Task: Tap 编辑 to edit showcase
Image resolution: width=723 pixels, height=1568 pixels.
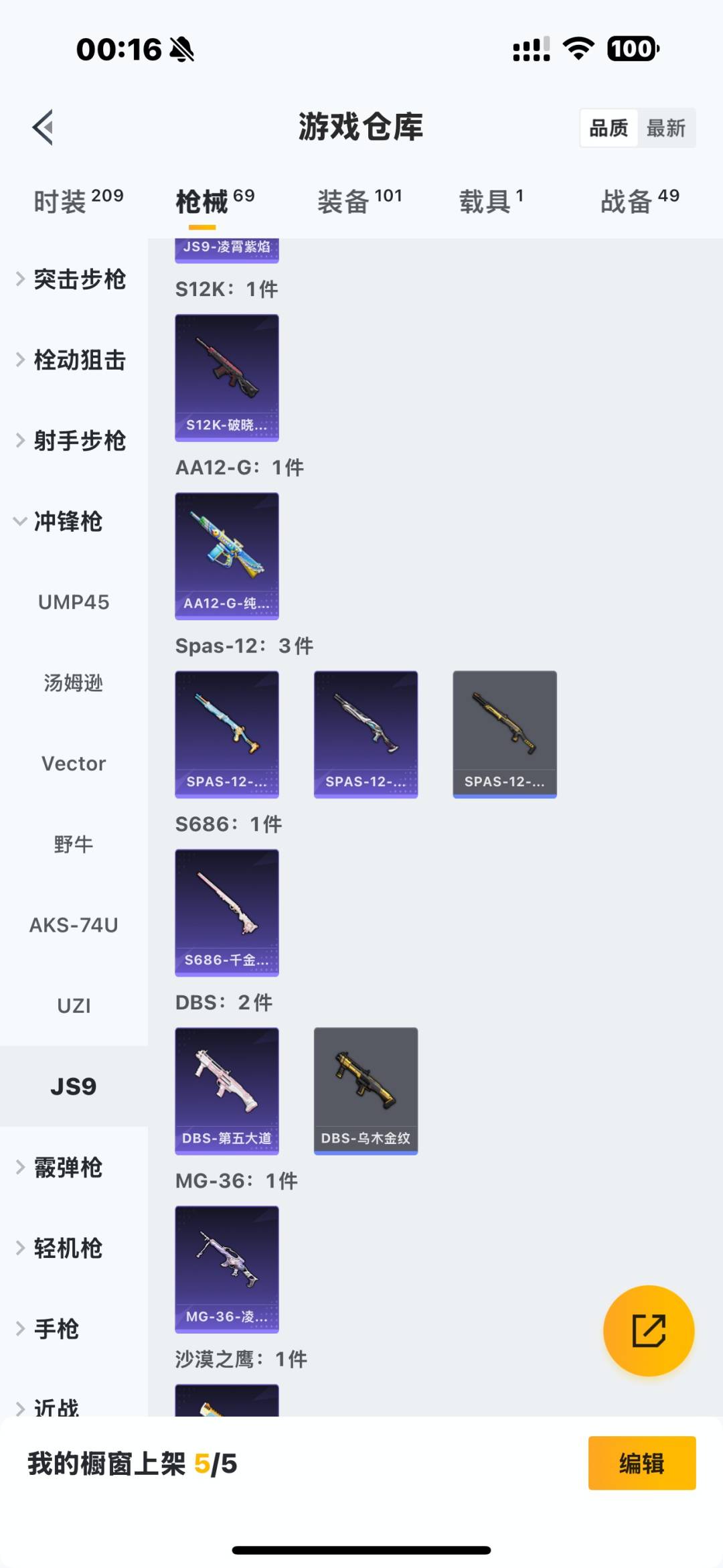Action: click(x=641, y=1464)
